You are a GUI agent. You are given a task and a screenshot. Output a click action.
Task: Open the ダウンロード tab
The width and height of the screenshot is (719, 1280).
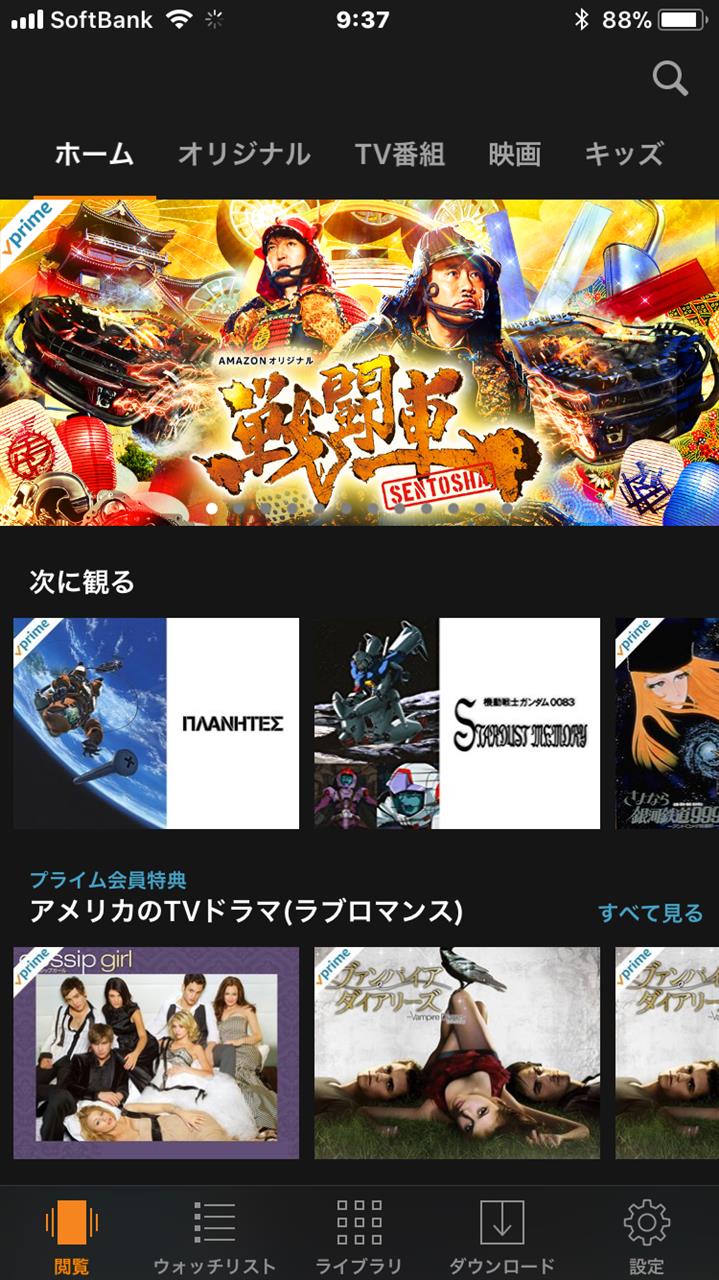pos(502,1236)
